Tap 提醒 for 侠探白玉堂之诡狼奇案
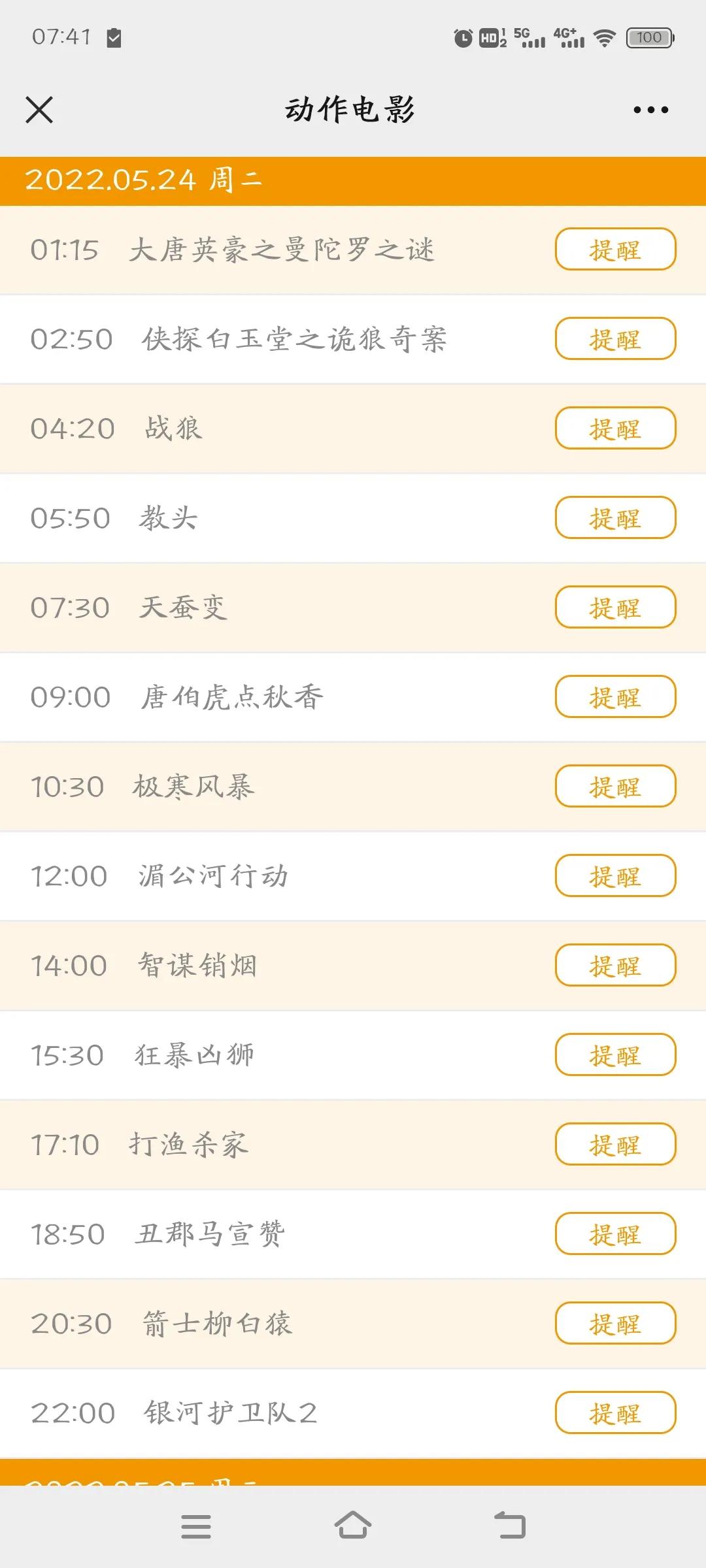Image resolution: width=706 pixels, height=1568 pixels. (615, 338)
